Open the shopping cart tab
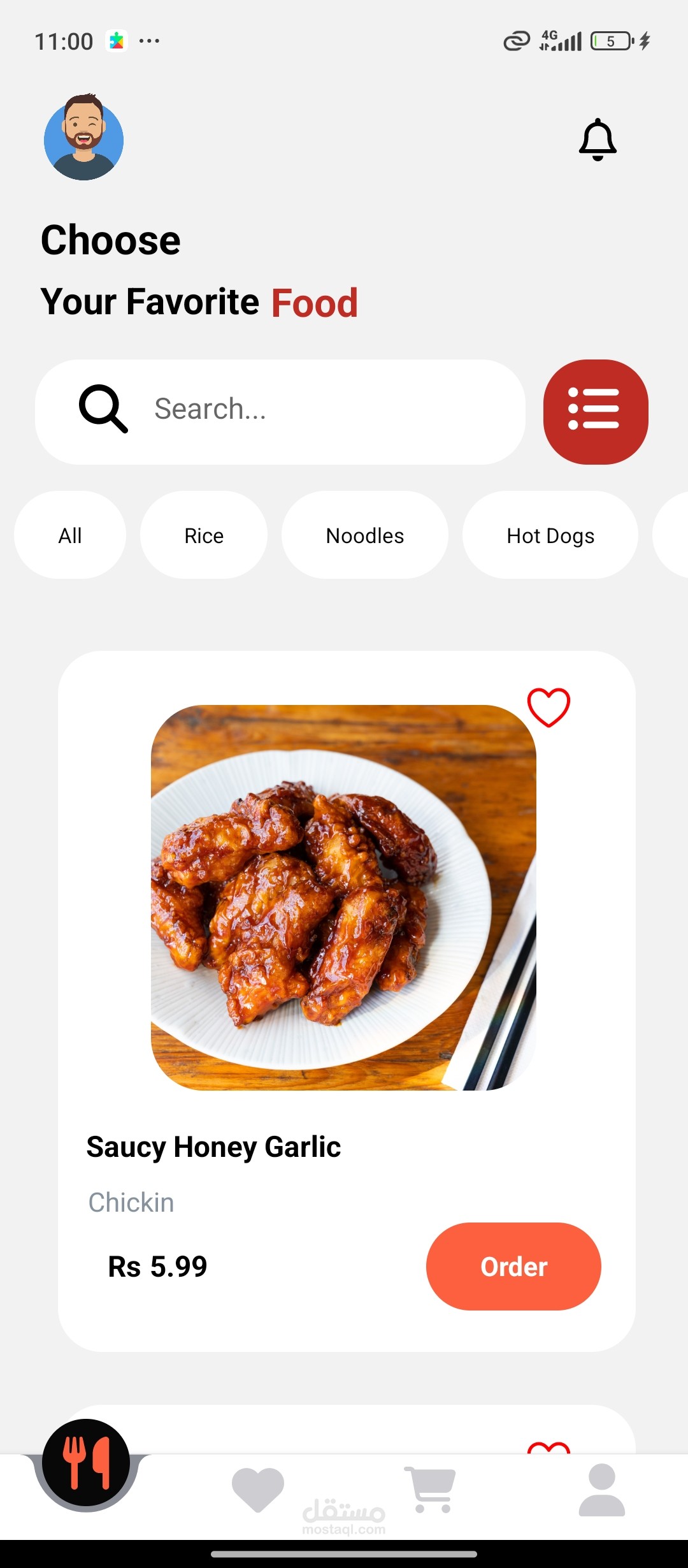 [431, 1489]
